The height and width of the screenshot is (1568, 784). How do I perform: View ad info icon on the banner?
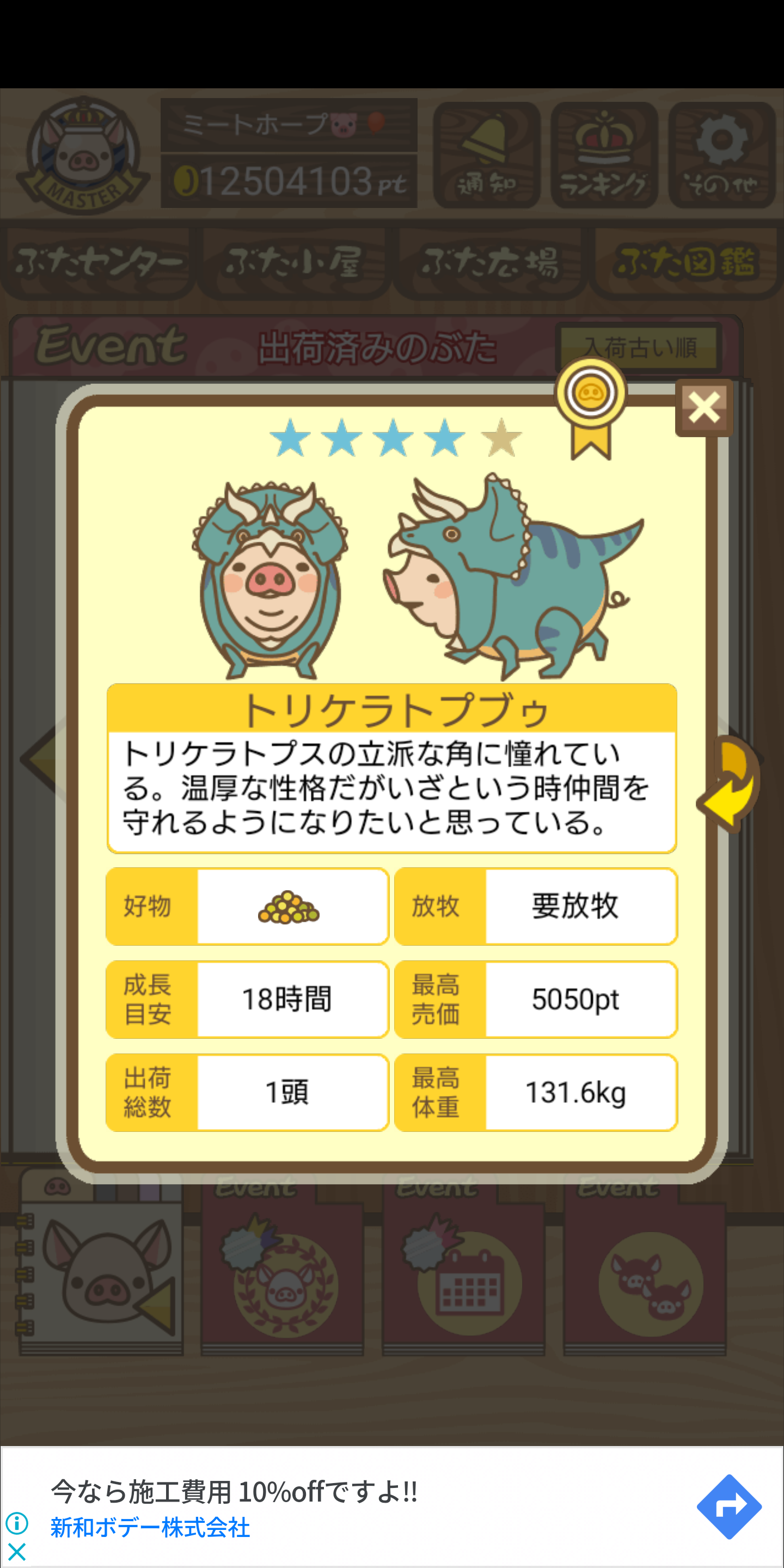[x=17, y=1523]
